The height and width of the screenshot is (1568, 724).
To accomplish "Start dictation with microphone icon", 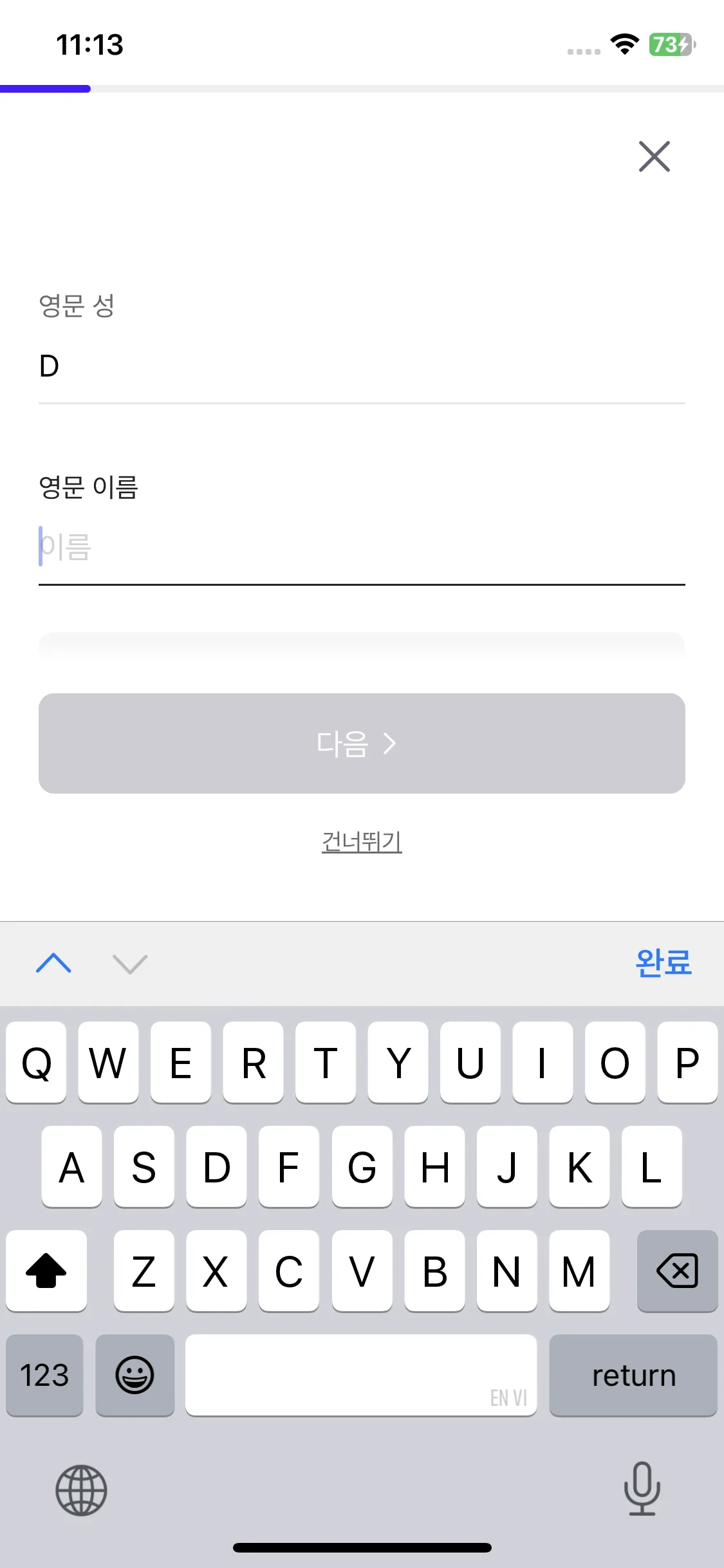I will pyautogui.click(x=642, y=1489).
